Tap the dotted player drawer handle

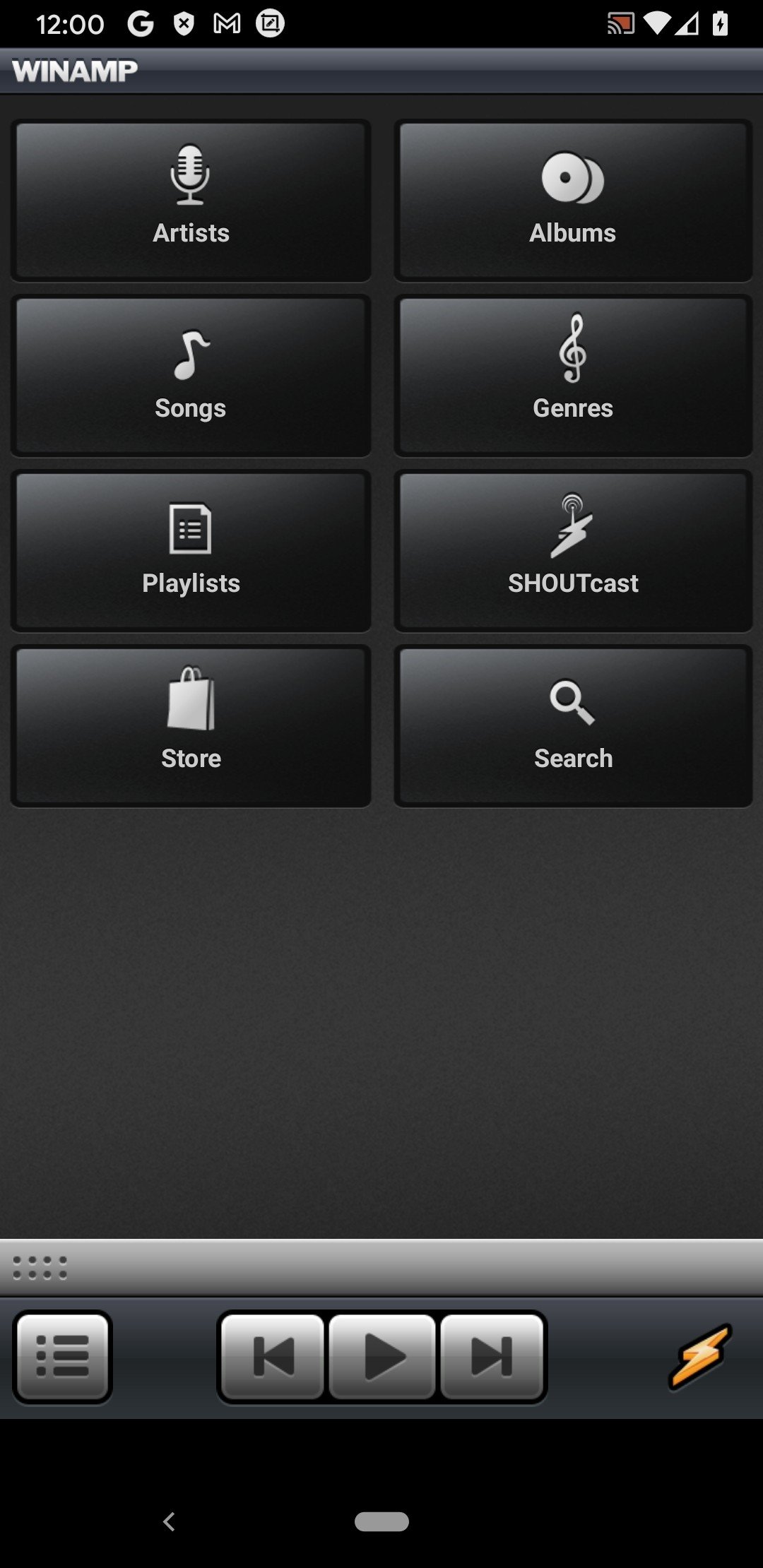(x=40, y=1268)
